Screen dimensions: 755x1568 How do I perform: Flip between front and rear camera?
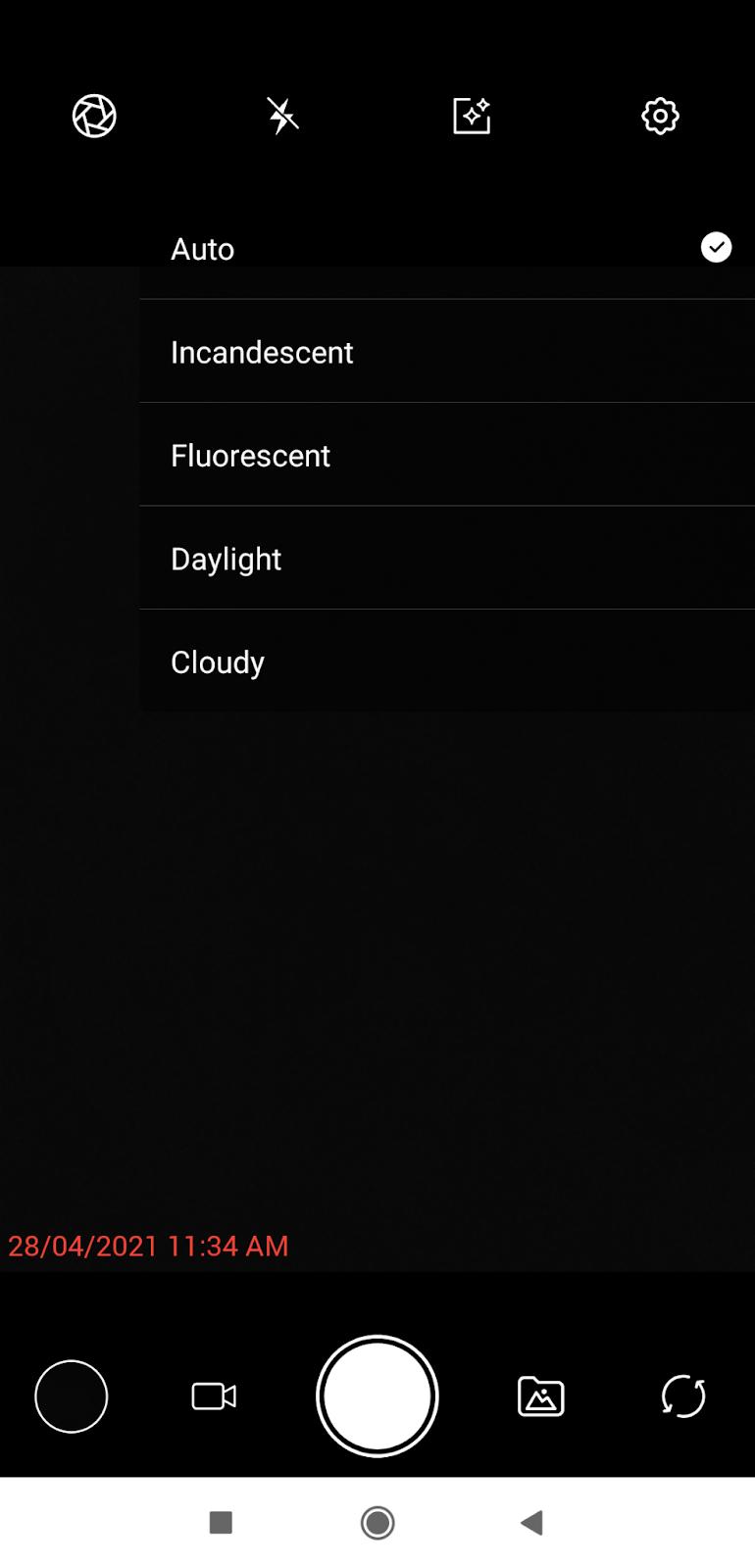coord(683,1396)
